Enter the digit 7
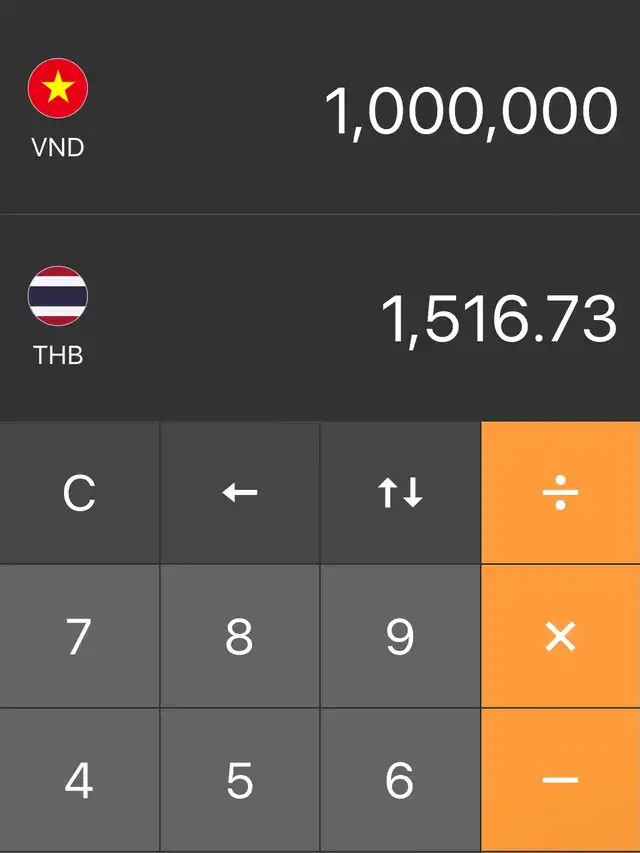Screen dimensions: 640x853 (x=79, y=636)
